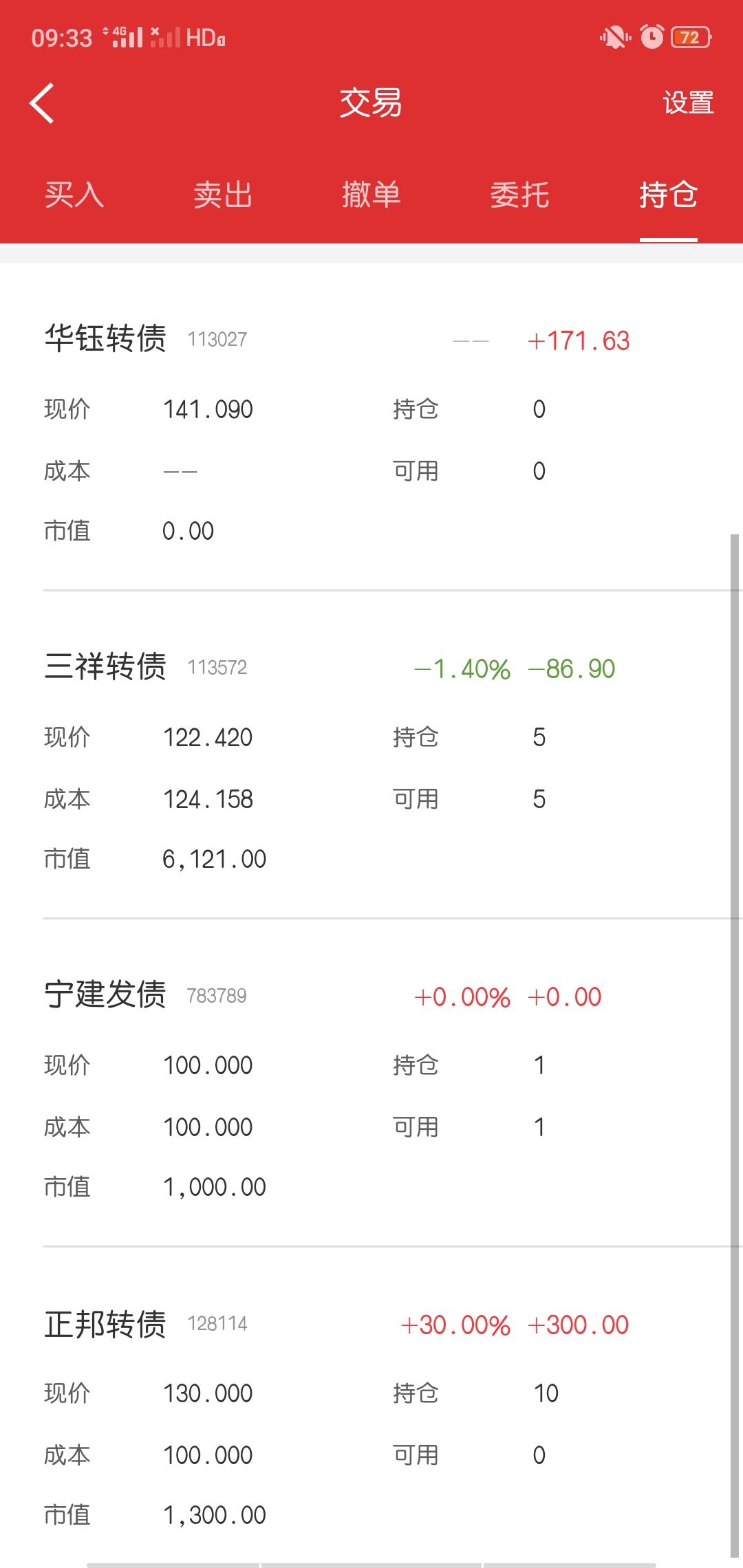The height and width of the screenshot is (1568, 743).
Task: Select the 持仓 tab
Action: click(669, 195)
